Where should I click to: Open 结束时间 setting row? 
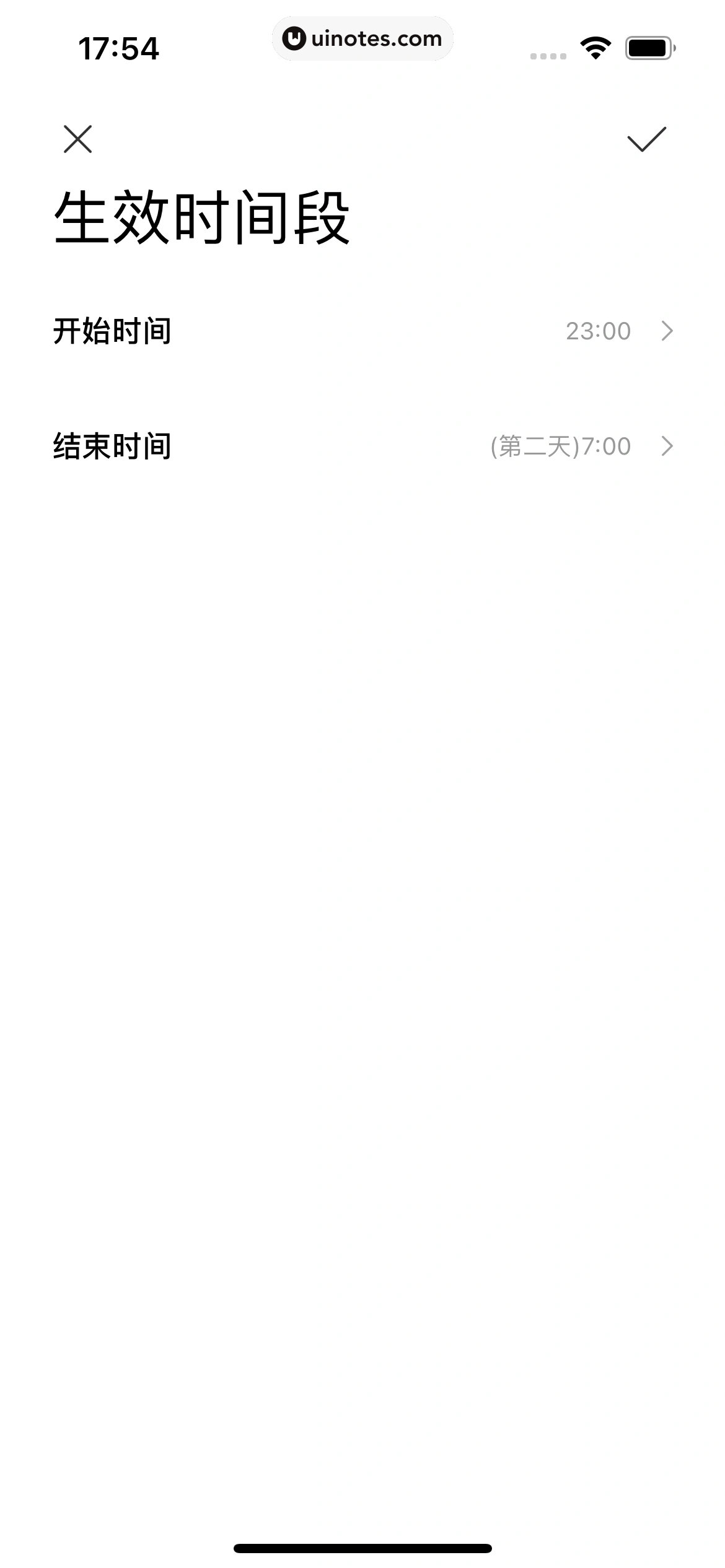[362, 446]
